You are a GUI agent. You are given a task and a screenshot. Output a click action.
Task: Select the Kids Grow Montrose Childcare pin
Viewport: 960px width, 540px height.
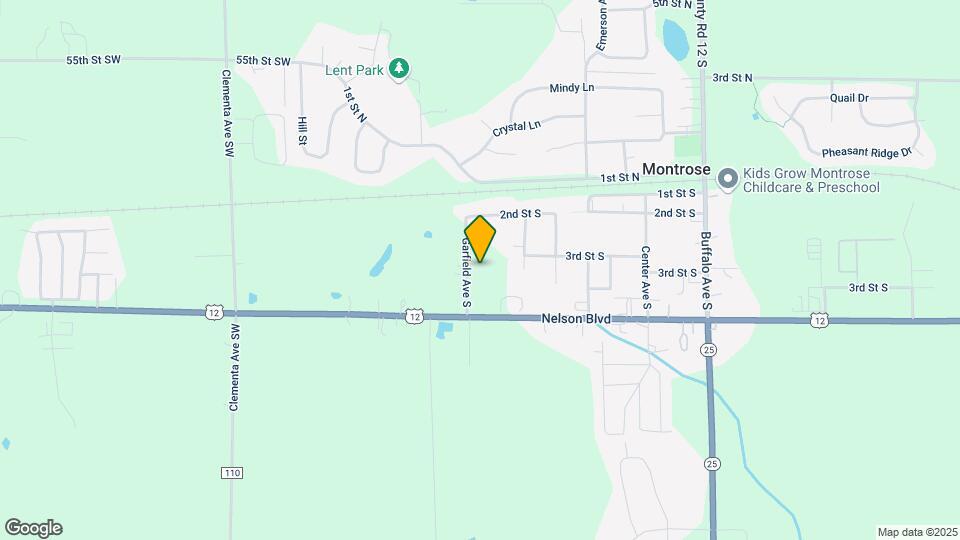[x=727, y=179]
